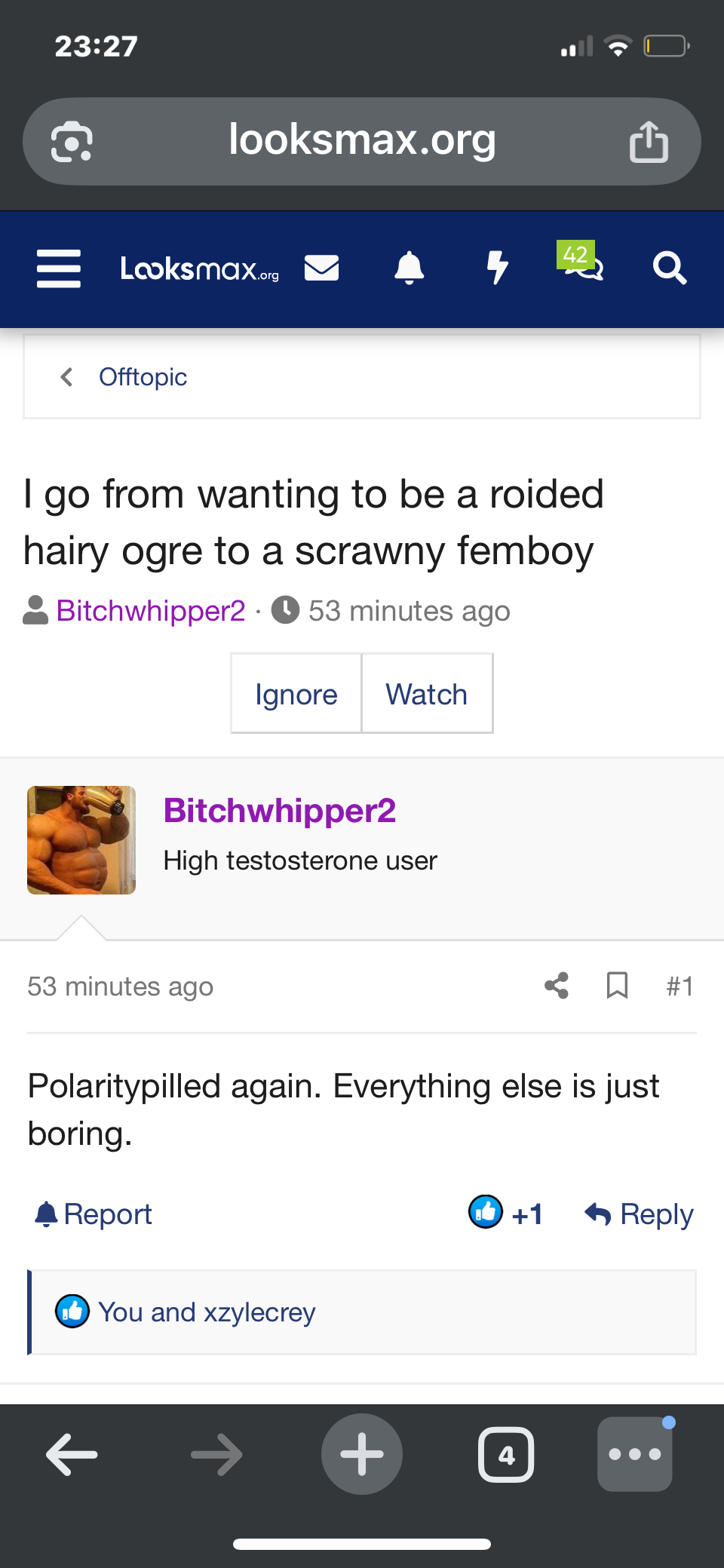Open Bitchwhipper2's profile from the post header
Screen dimensions: 724x1568
coord(280,811)
